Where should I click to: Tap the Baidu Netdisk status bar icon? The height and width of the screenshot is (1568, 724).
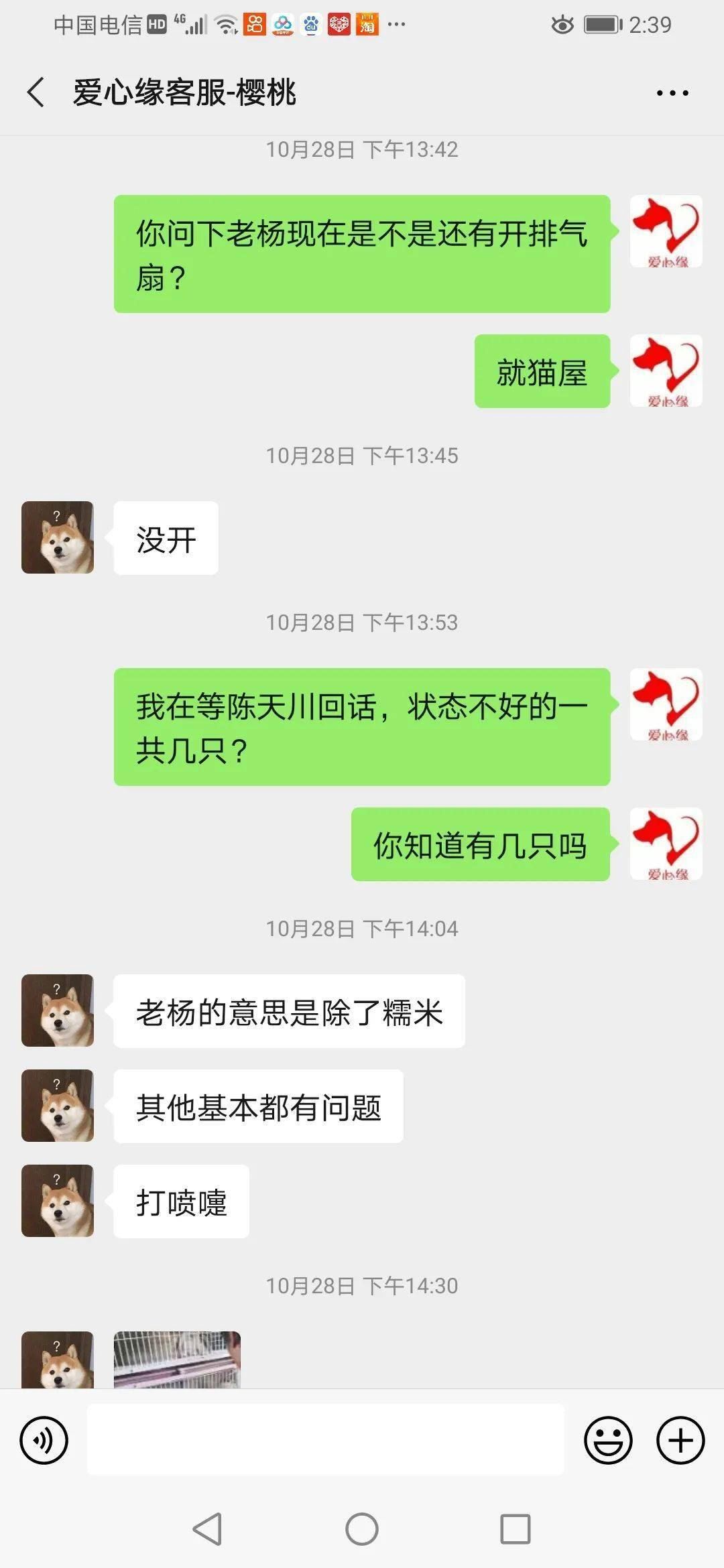(285, 25)
